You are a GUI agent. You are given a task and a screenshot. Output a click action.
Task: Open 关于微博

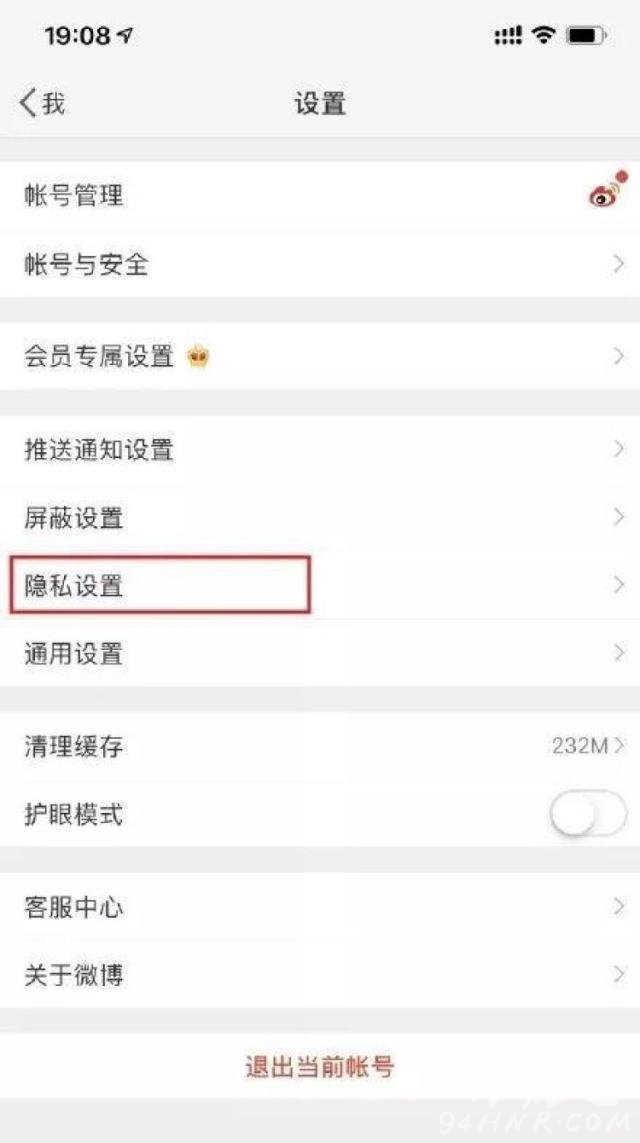320,975
